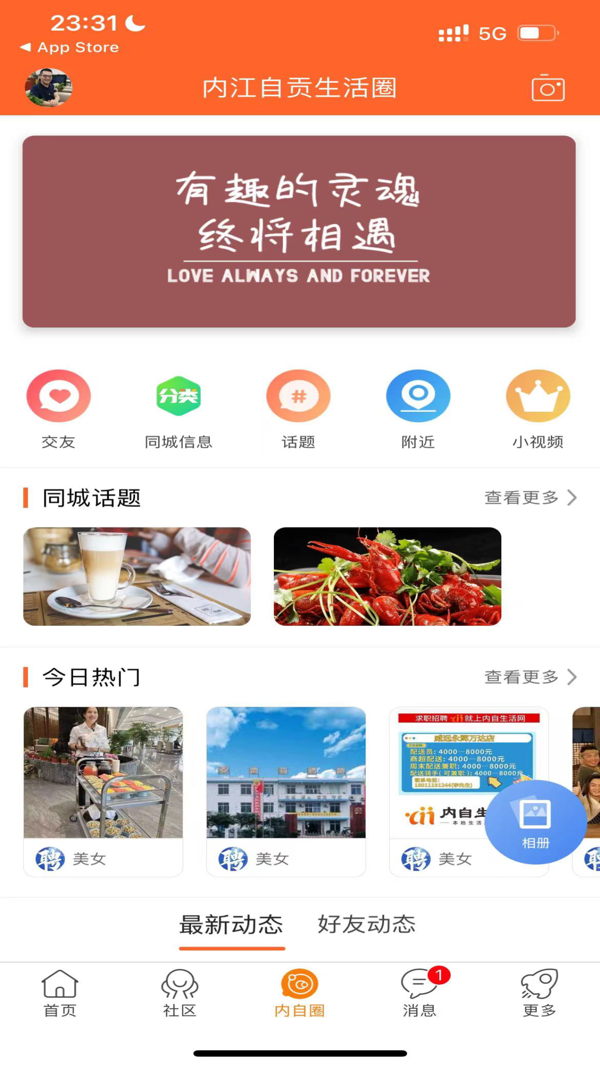The height and width of the screenshot is (1067, 600).
Task: Return to App Store
Action: [69, 47]
